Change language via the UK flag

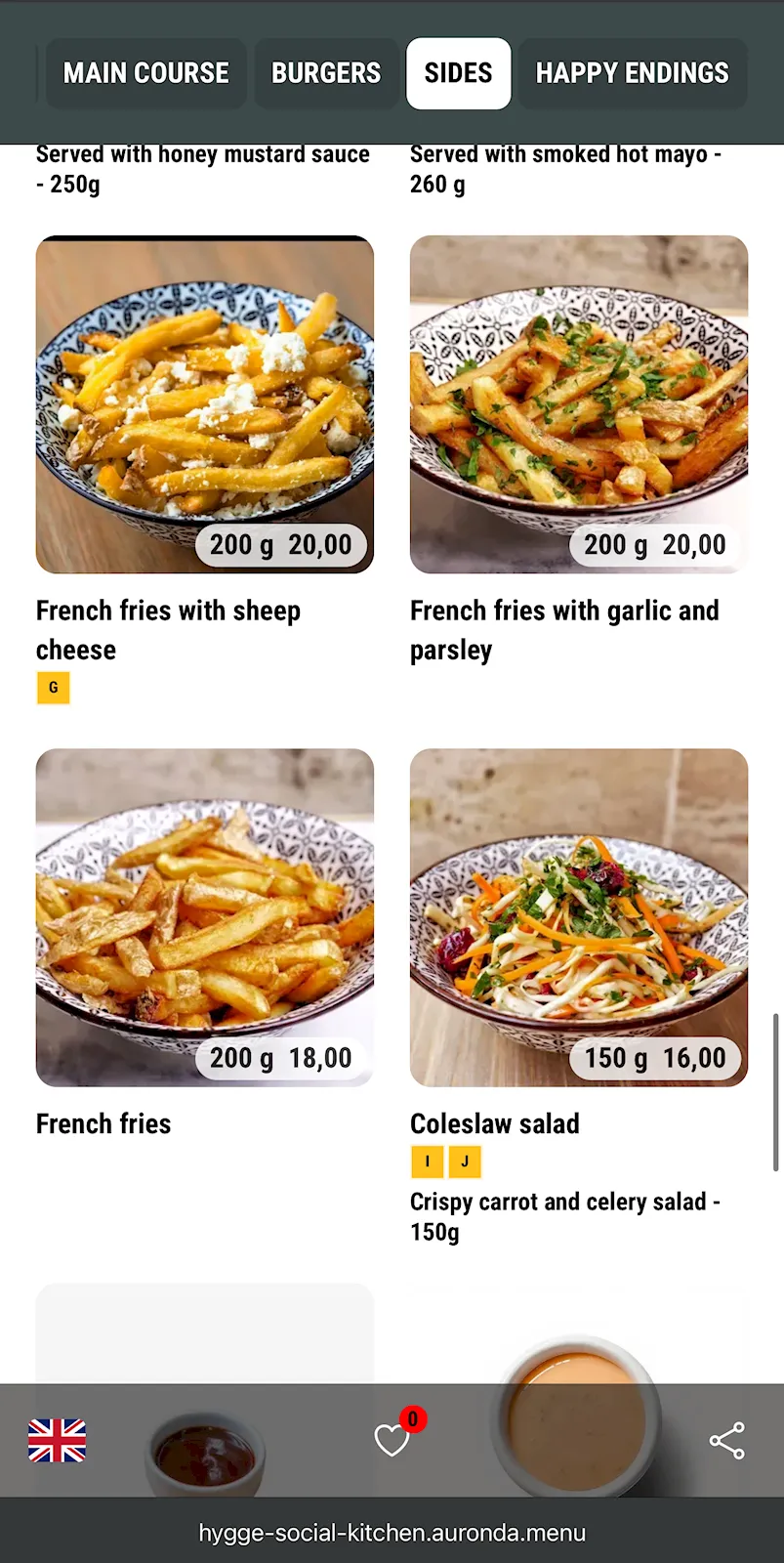click(58, 1441)
